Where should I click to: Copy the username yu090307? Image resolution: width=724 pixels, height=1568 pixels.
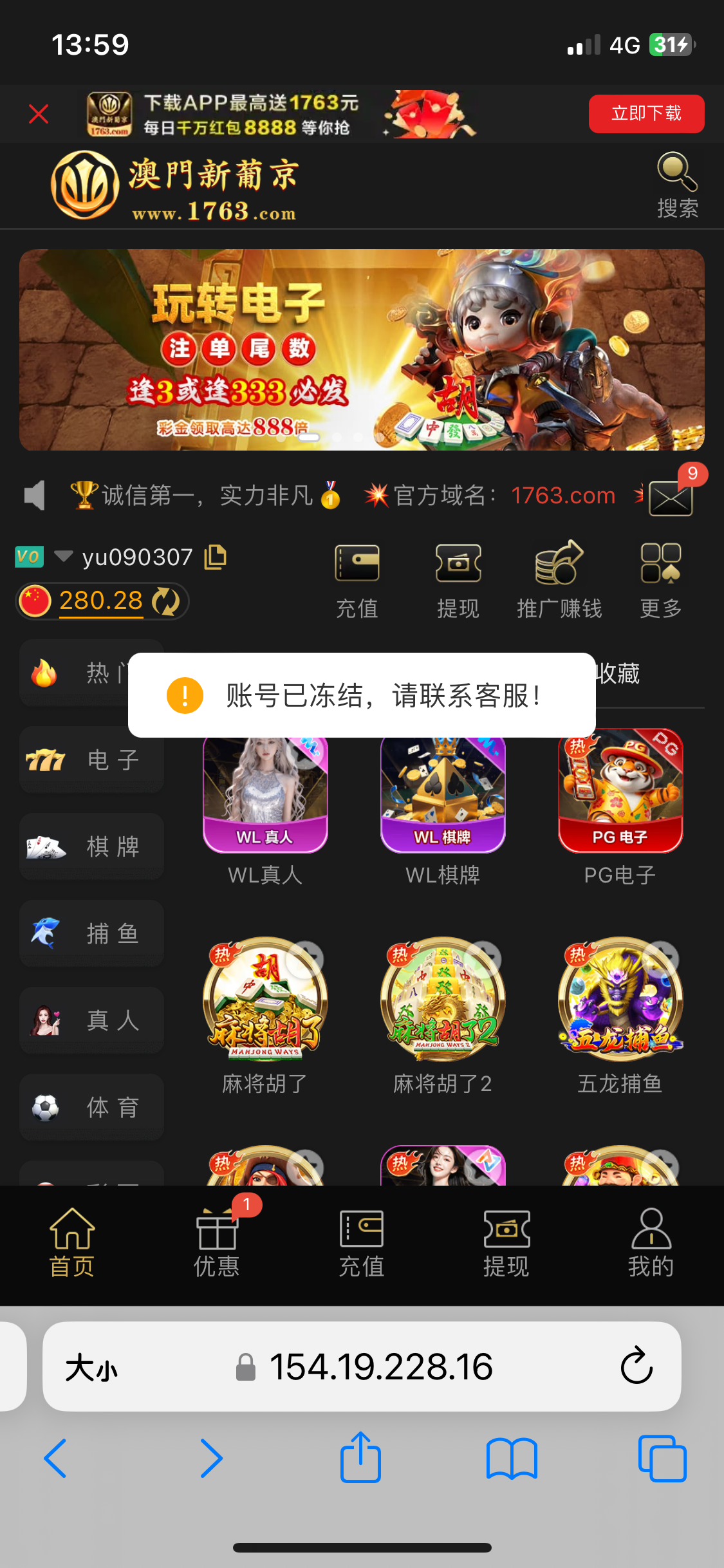(x=216, y=557)
